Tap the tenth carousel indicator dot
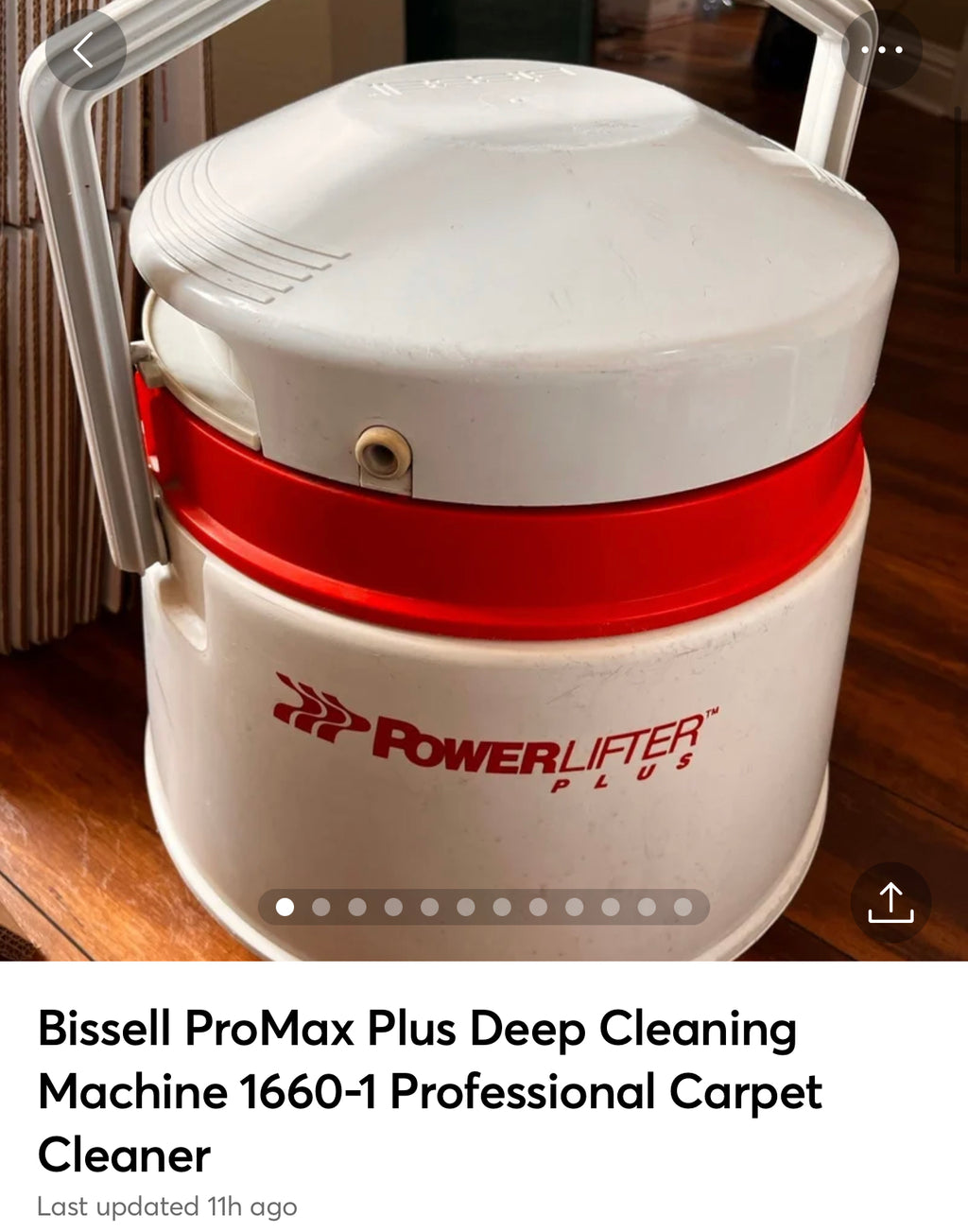The height and width of the screenshot is (1232, 968). [x=609, y=909]
